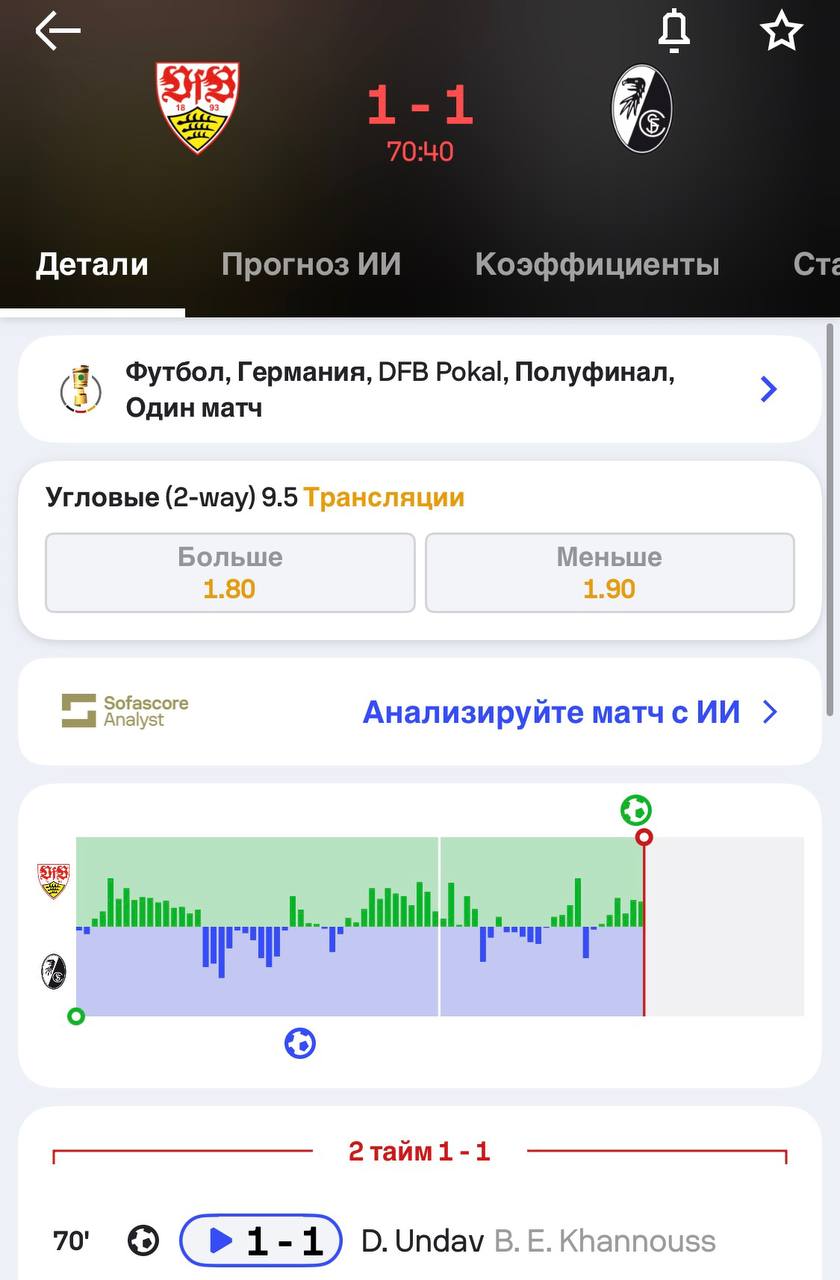Open the DFB Pokal tournament row

tap(420, 389)
